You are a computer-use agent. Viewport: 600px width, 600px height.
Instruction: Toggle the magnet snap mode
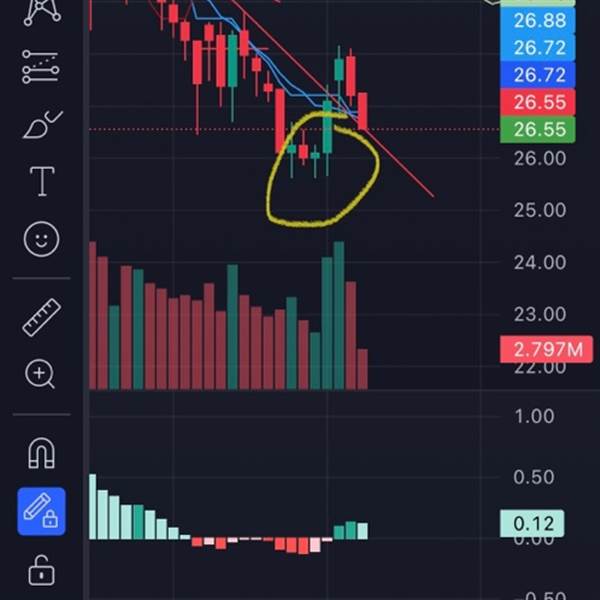coord(41,453)
